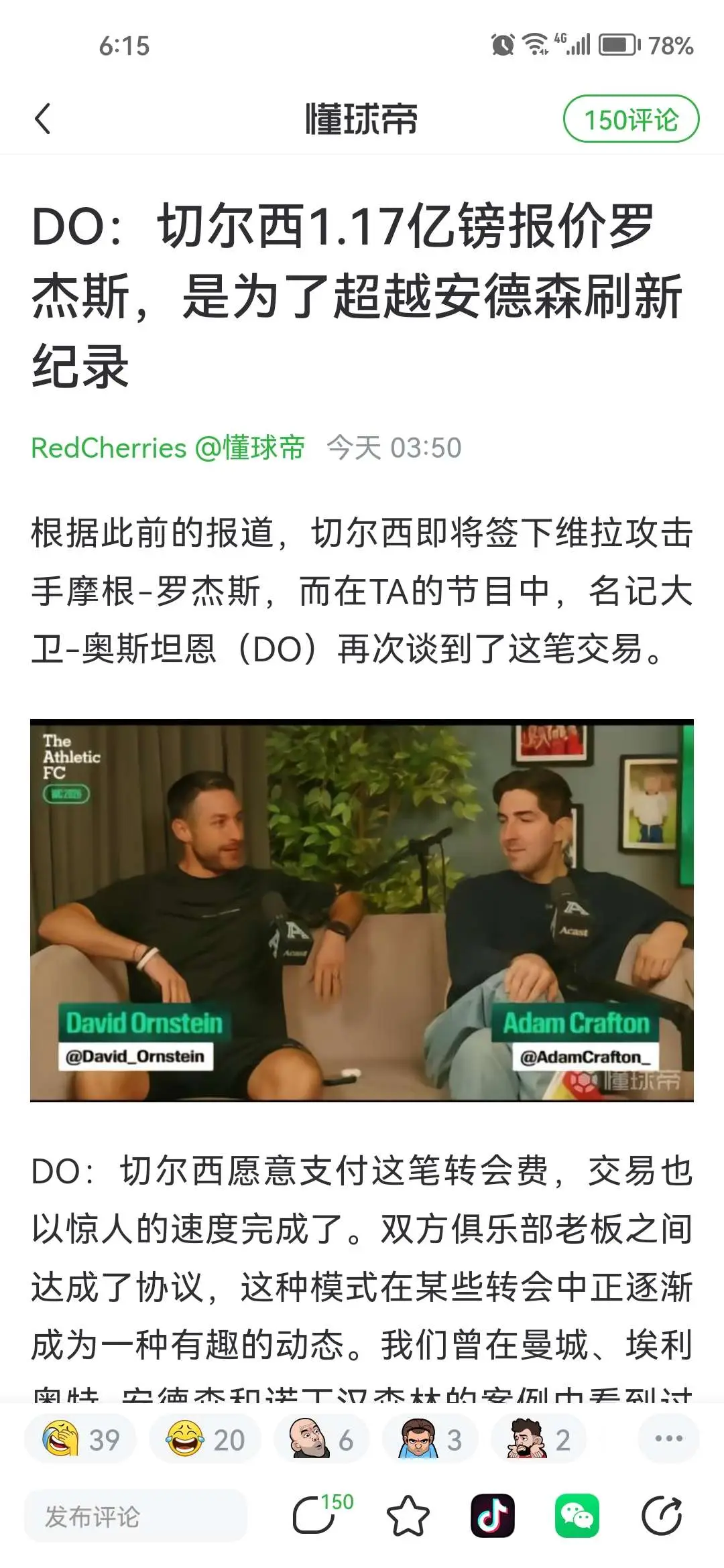Screen dimensions: 724x1568
Task: Go back using the top-left arrow
Action: (43, 119)
